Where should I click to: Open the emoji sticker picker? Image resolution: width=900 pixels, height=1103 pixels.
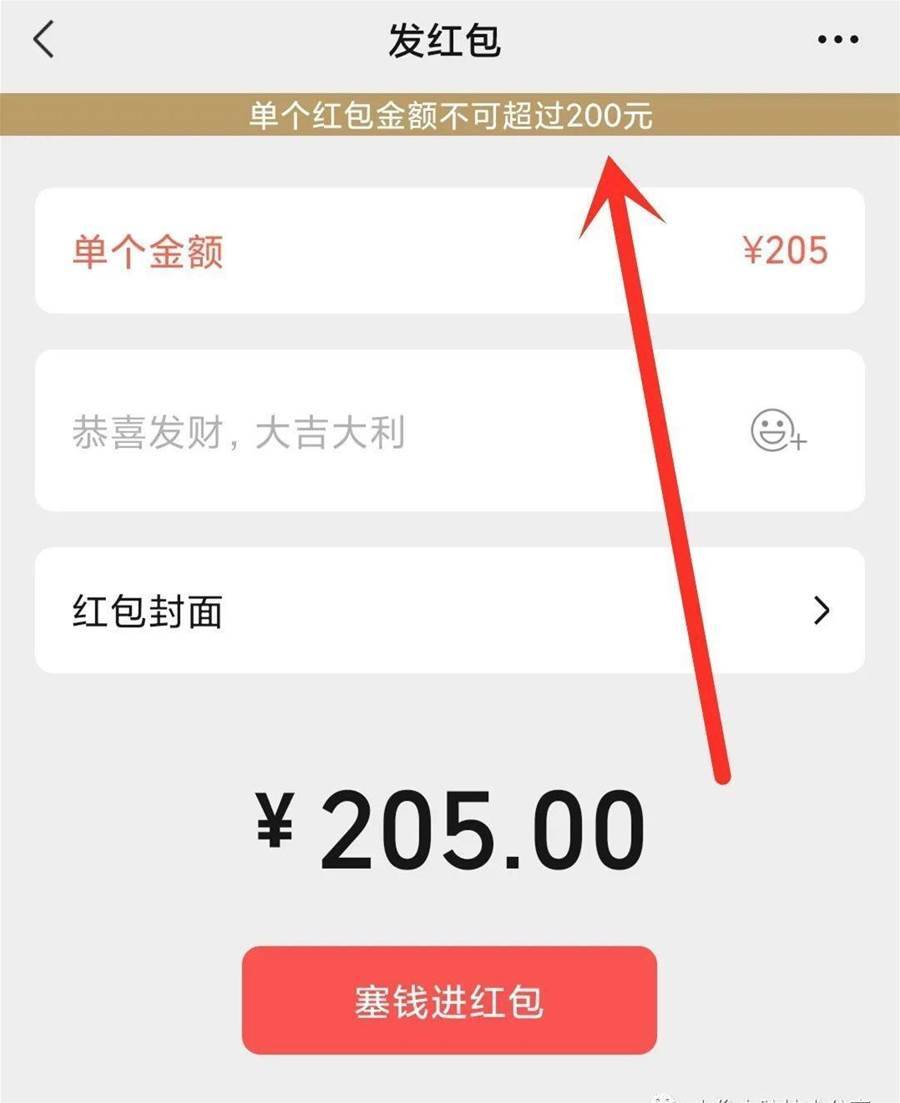tap(777, 431)
